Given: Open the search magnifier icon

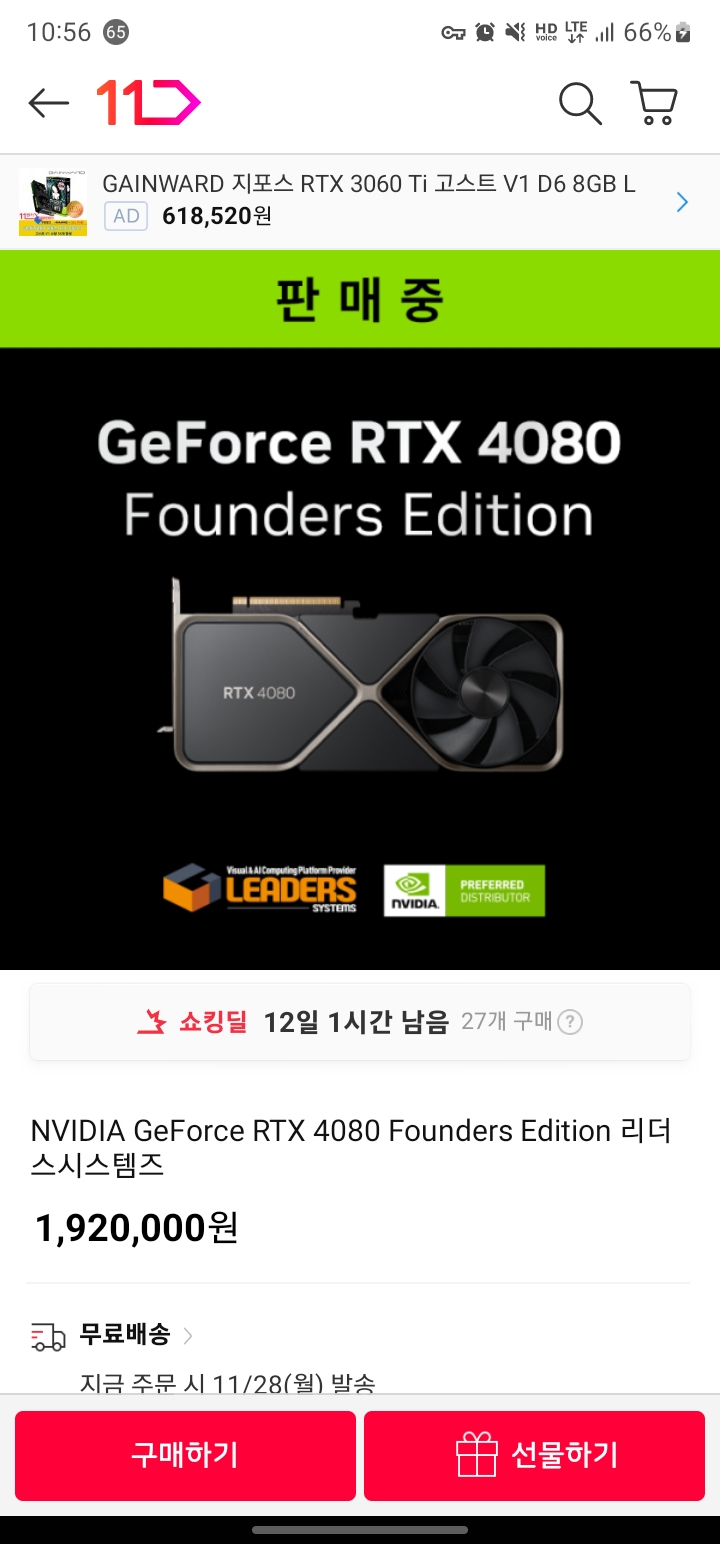Looking at the screenshot, I should (x=579, y=103).
